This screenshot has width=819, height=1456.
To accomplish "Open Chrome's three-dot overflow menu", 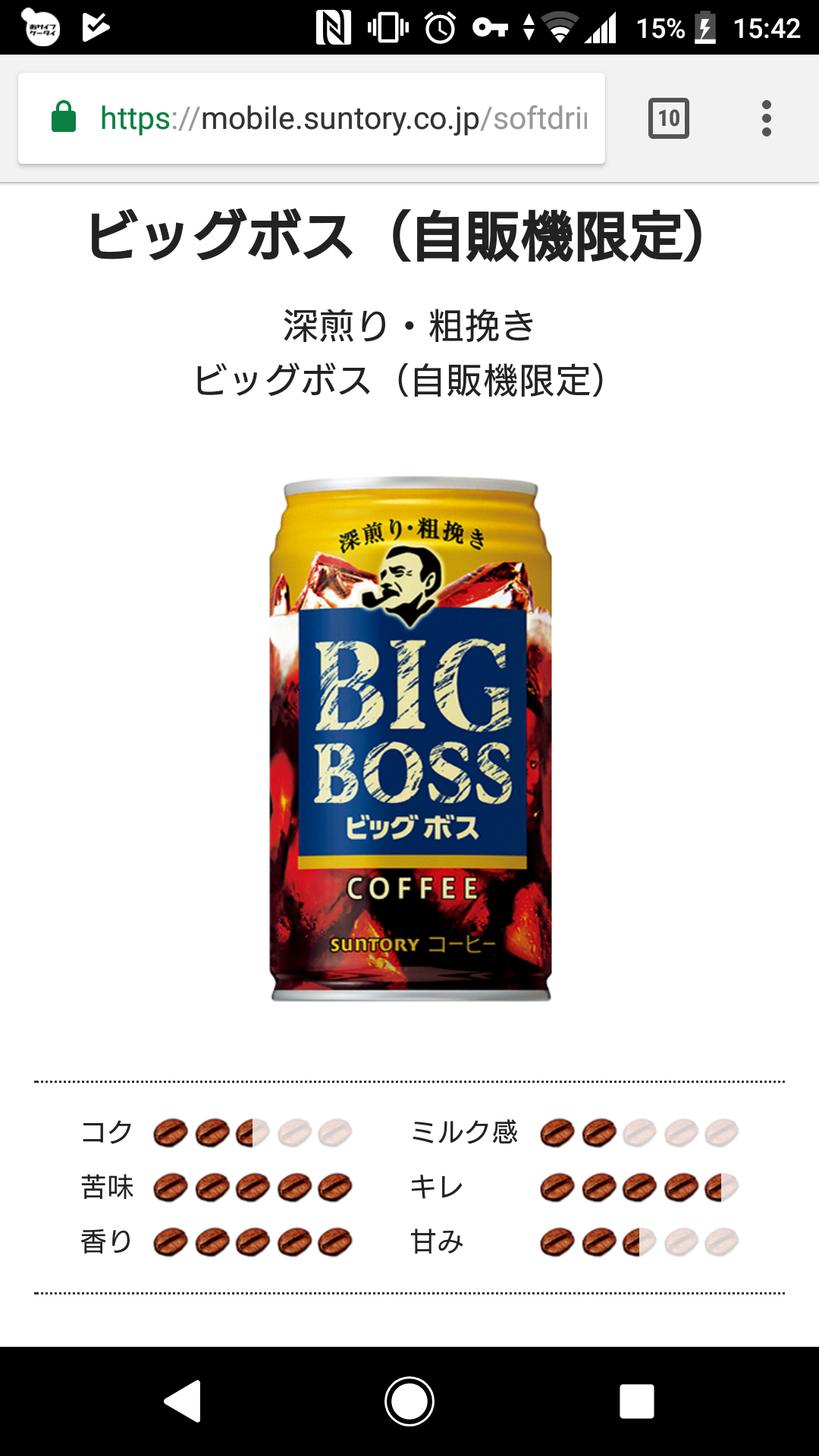I will coord(766,118).
